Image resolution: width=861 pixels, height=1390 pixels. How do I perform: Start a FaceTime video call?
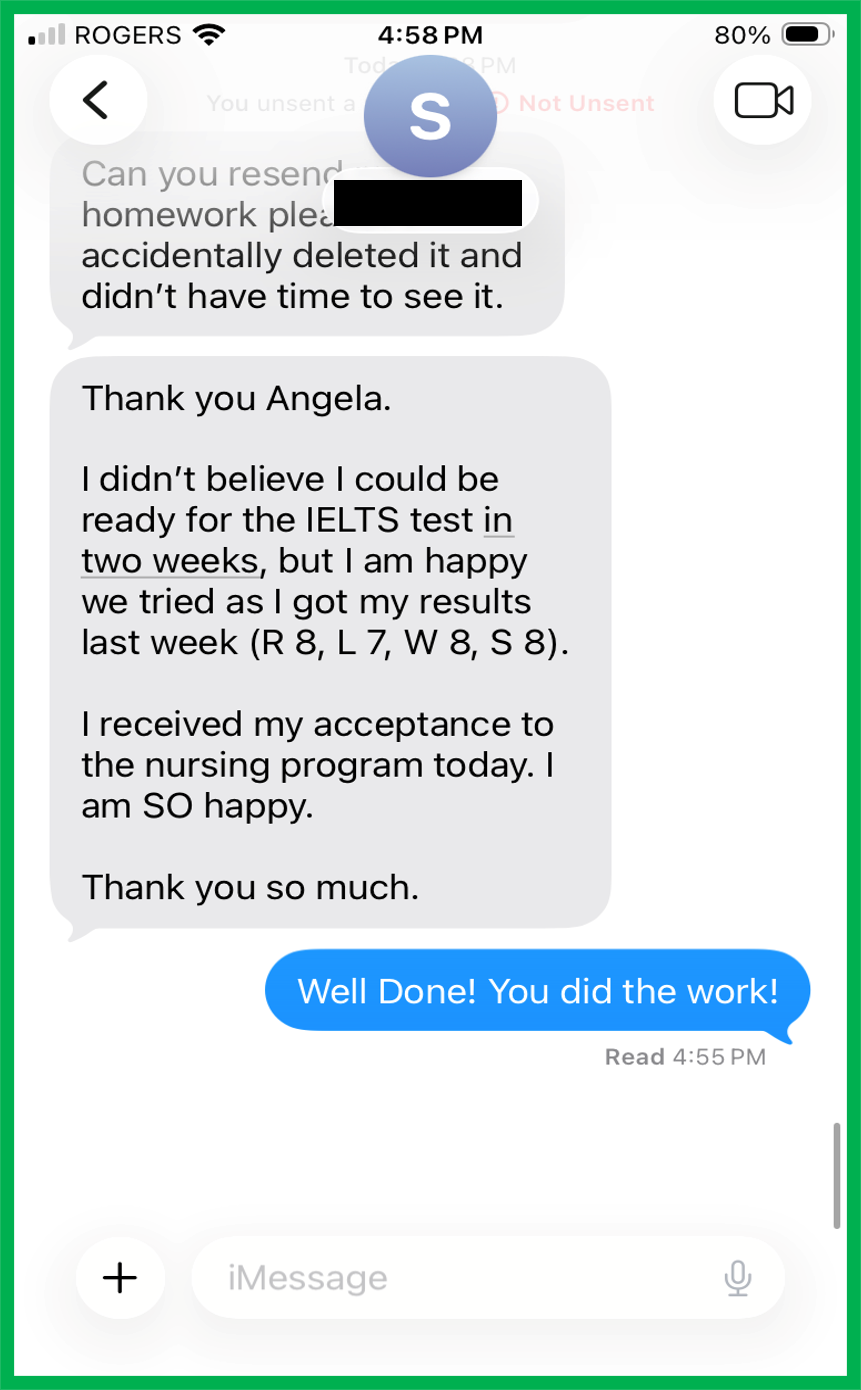[x=763, y=100]
